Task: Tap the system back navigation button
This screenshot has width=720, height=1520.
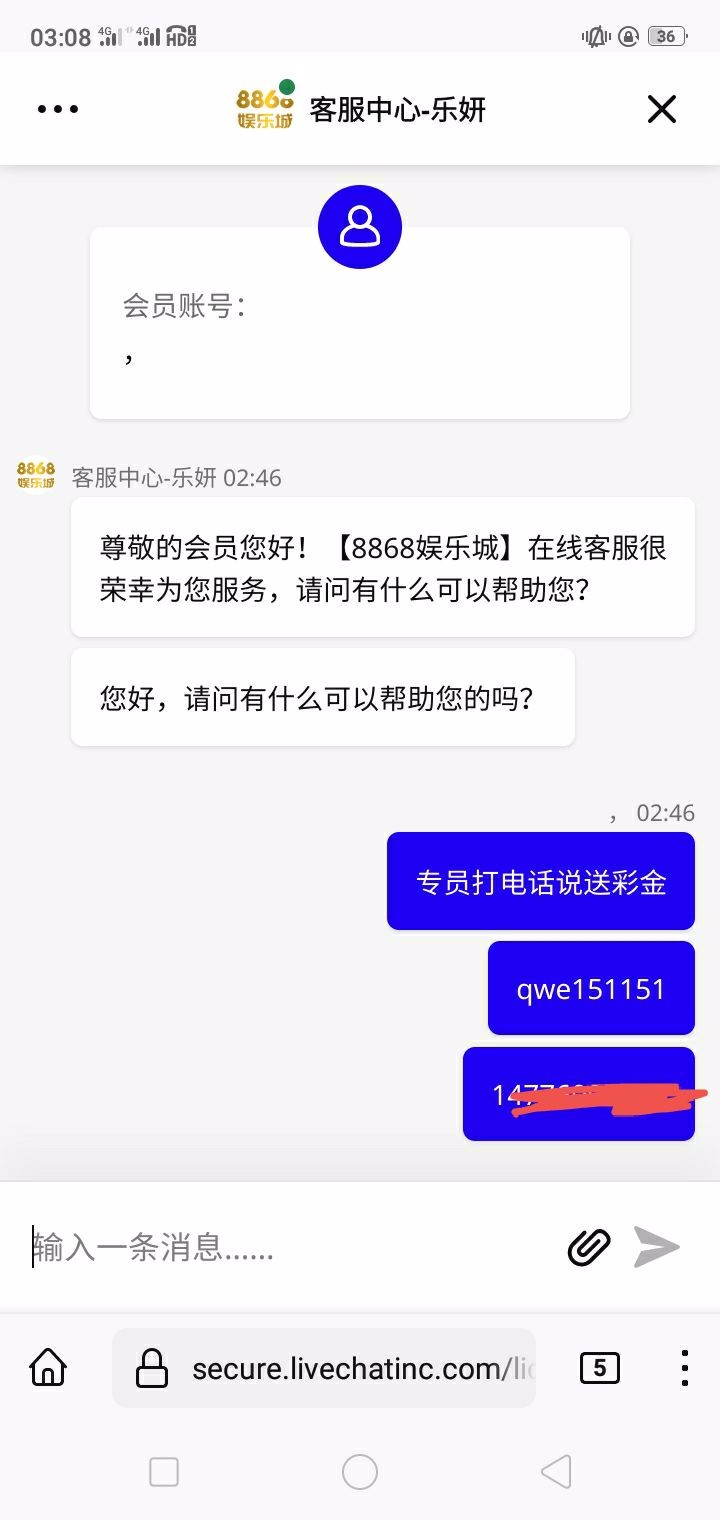Action: (x=556, y=1472)
